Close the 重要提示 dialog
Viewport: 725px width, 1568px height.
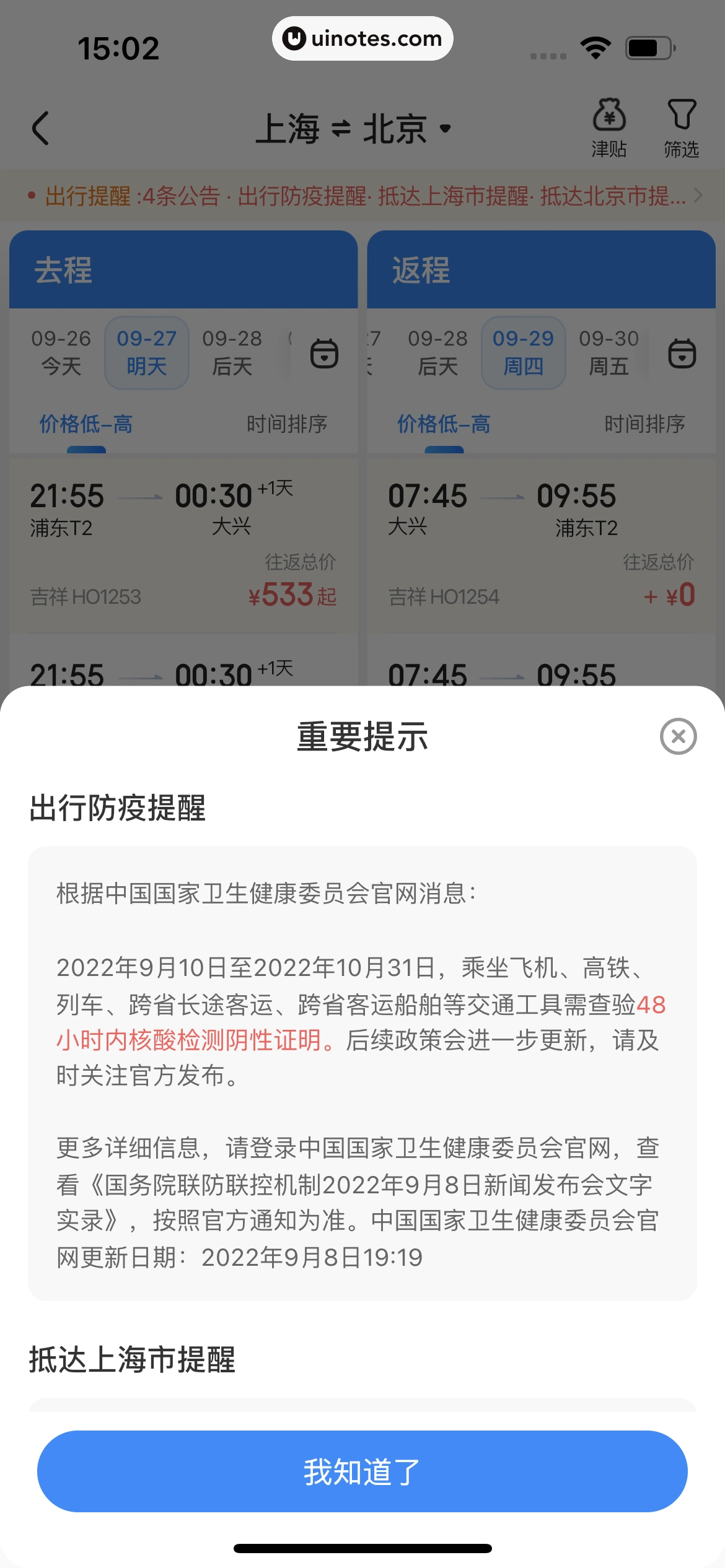point(678,736)
